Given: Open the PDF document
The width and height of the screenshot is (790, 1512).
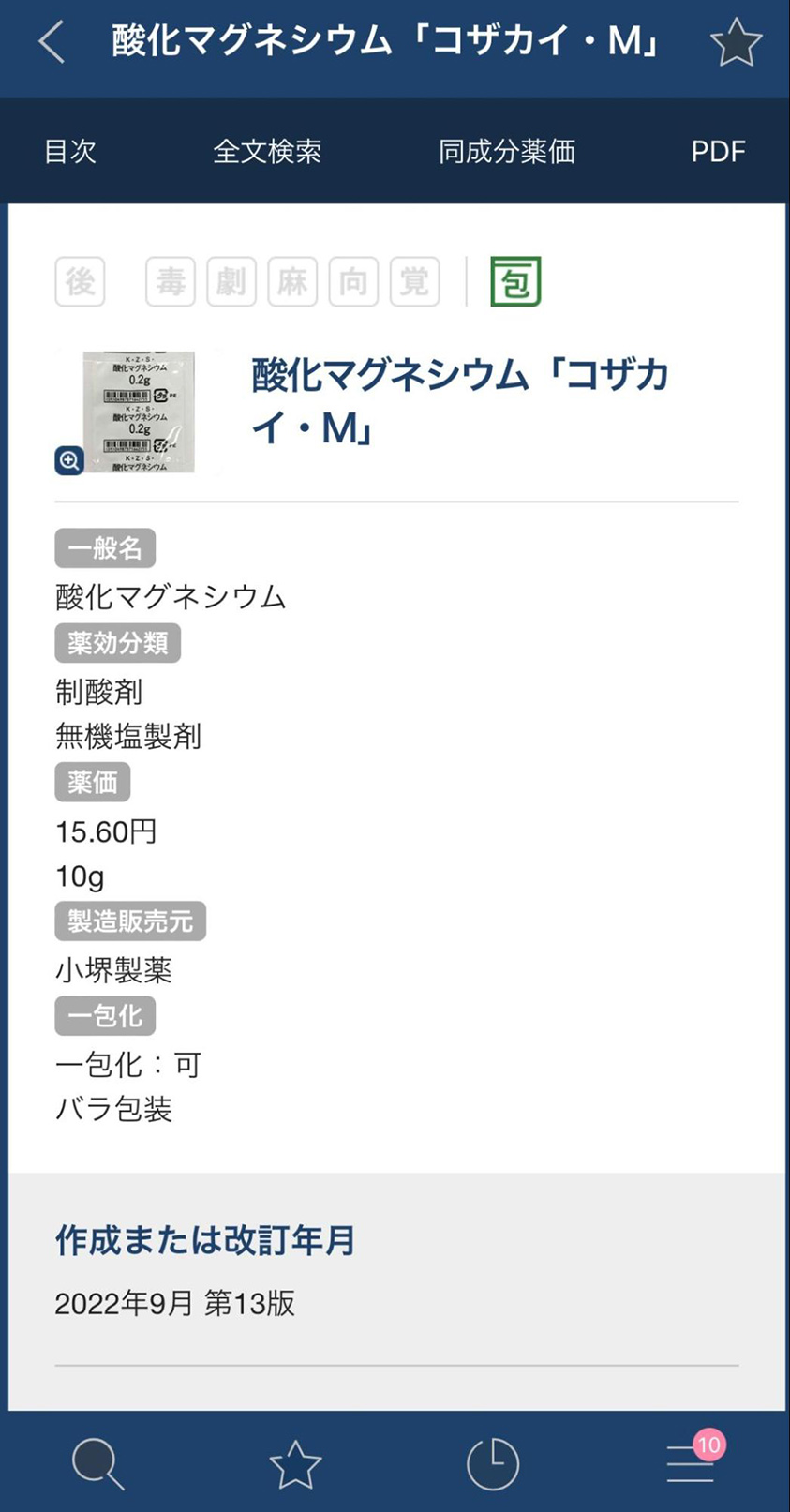Looking at the screenshot, I should coord(718,151).
